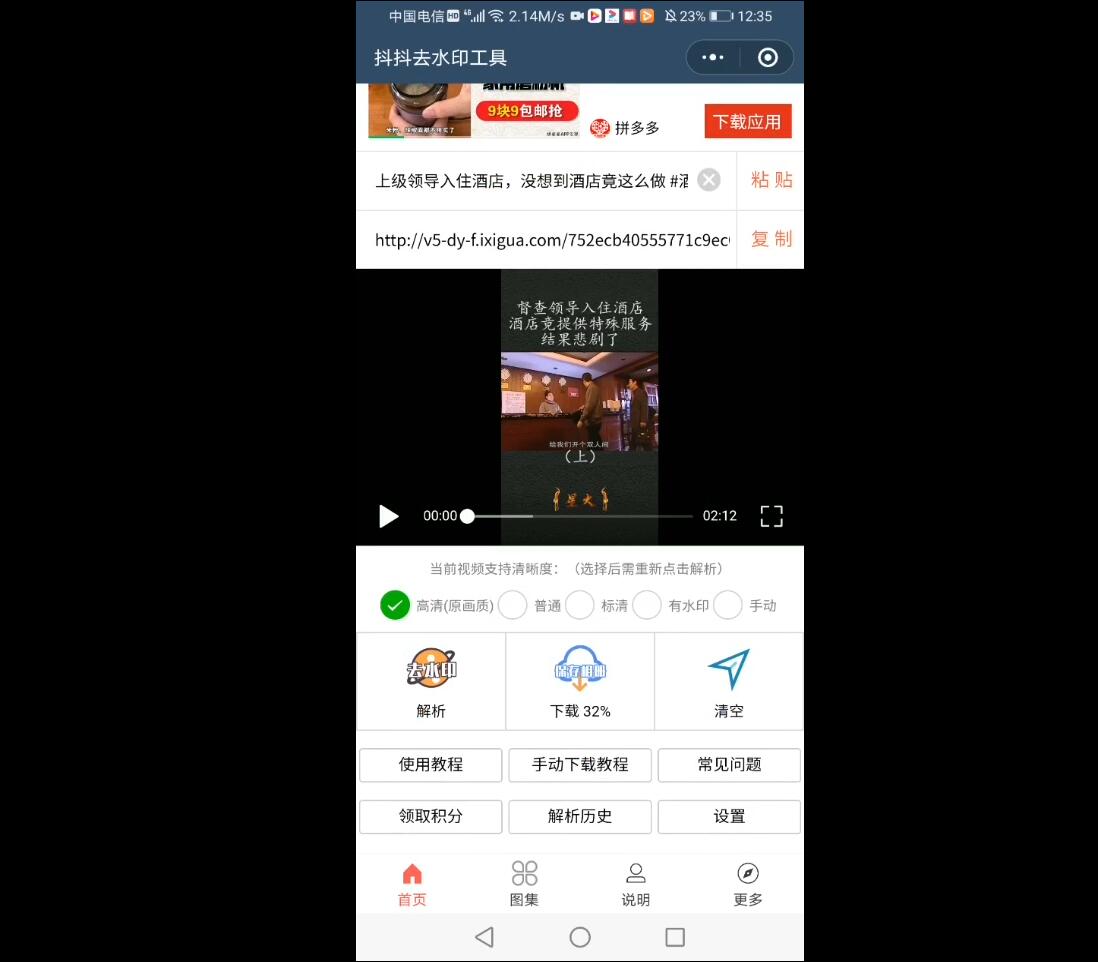Open the mini program more-options menu
Image resolution: width=1098 pixels, height=962 pixels.
tap(713, 58)
